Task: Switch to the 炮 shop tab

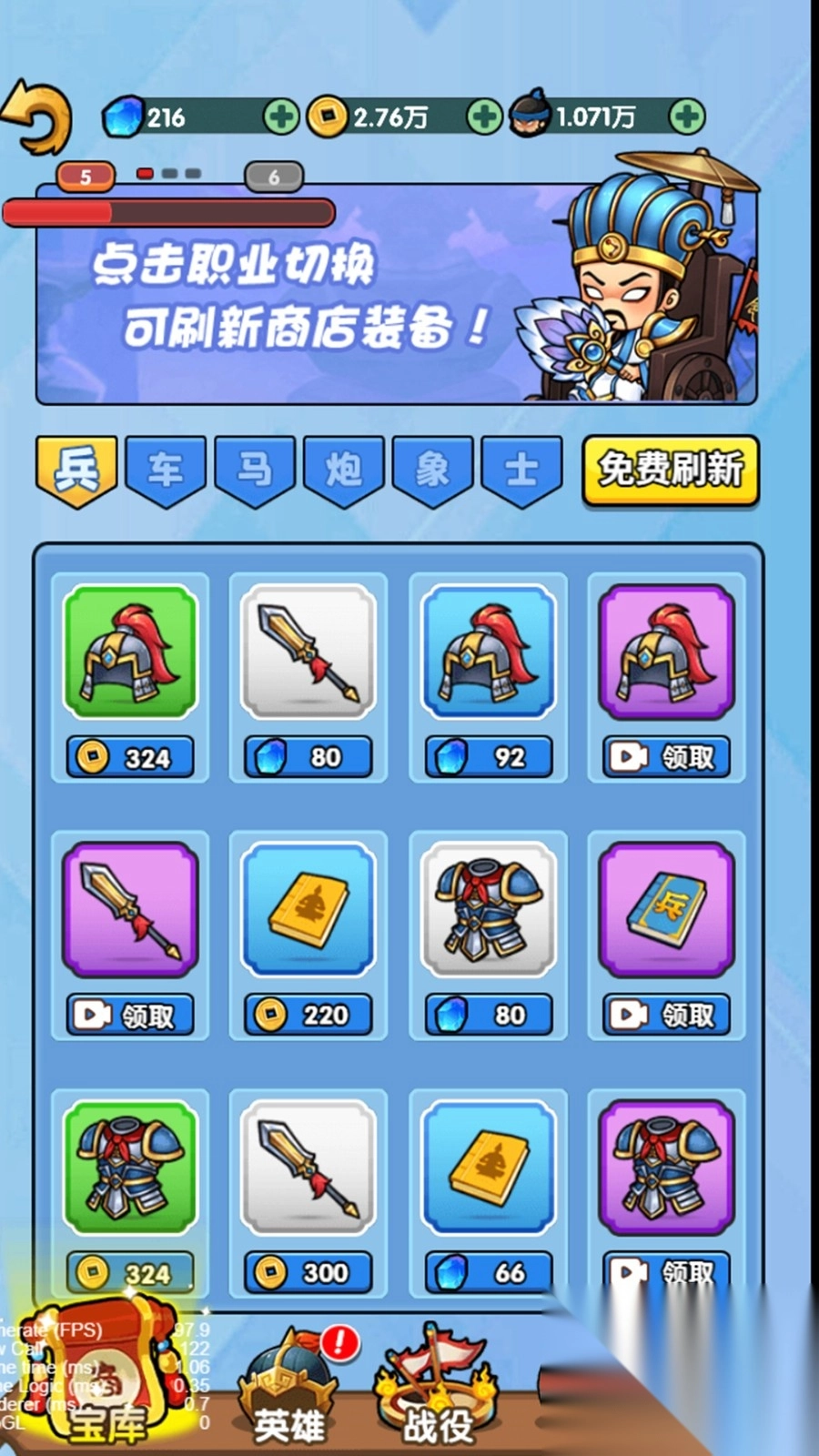Action: [x=343, y=470]
